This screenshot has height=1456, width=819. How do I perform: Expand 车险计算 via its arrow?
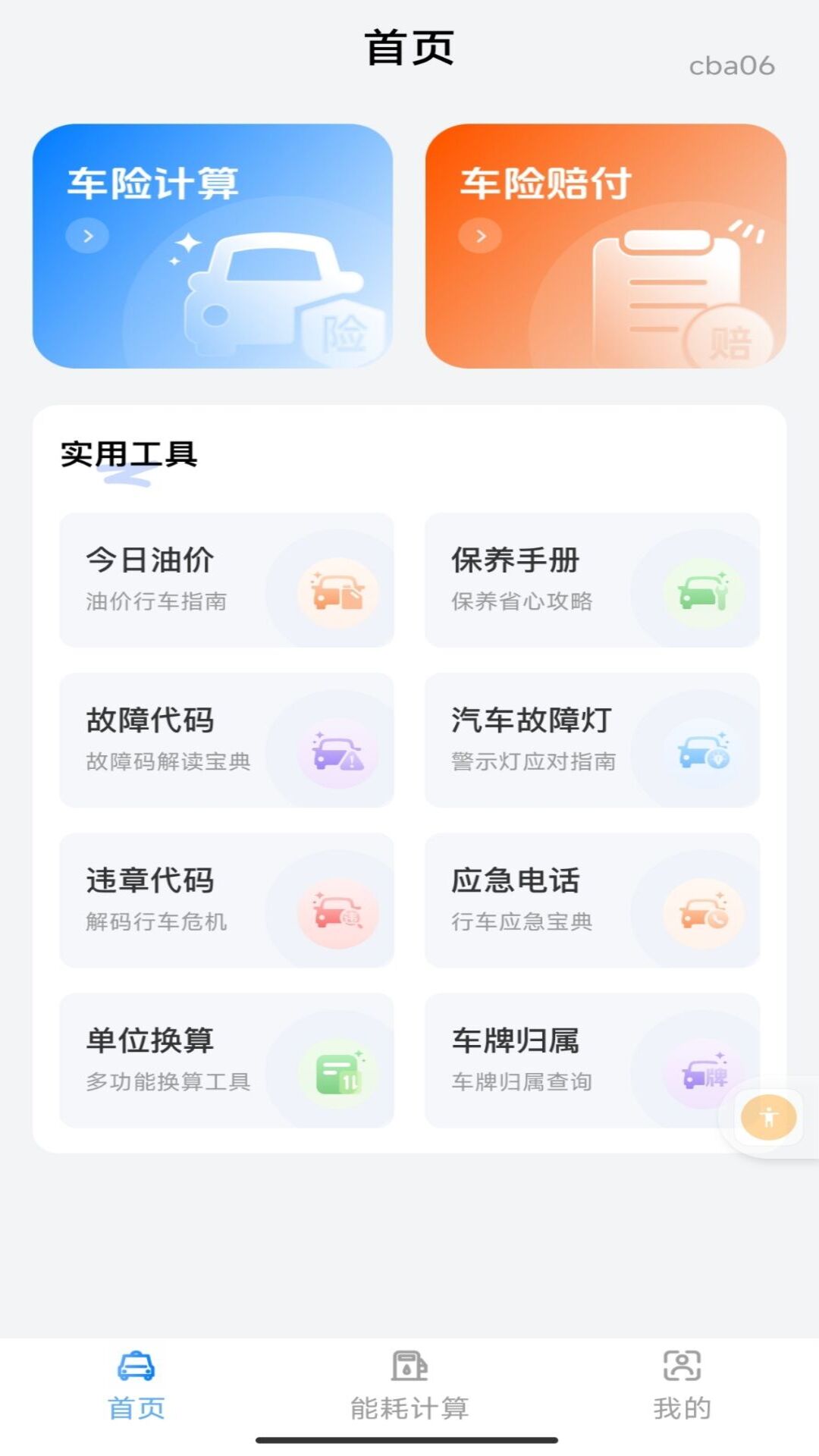pos(86,236)
